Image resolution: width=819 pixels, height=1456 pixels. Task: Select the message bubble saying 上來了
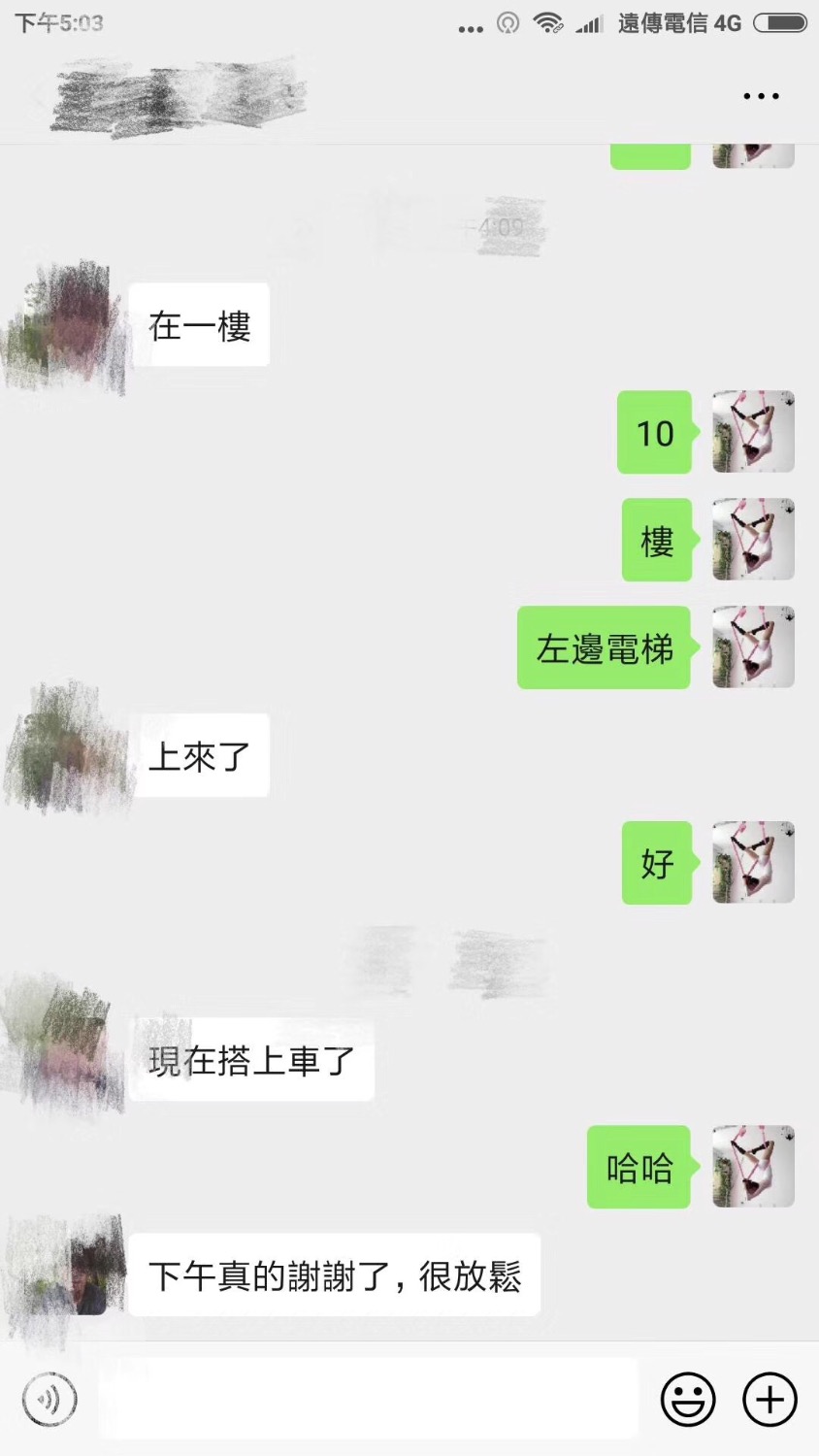click(201, 756)
